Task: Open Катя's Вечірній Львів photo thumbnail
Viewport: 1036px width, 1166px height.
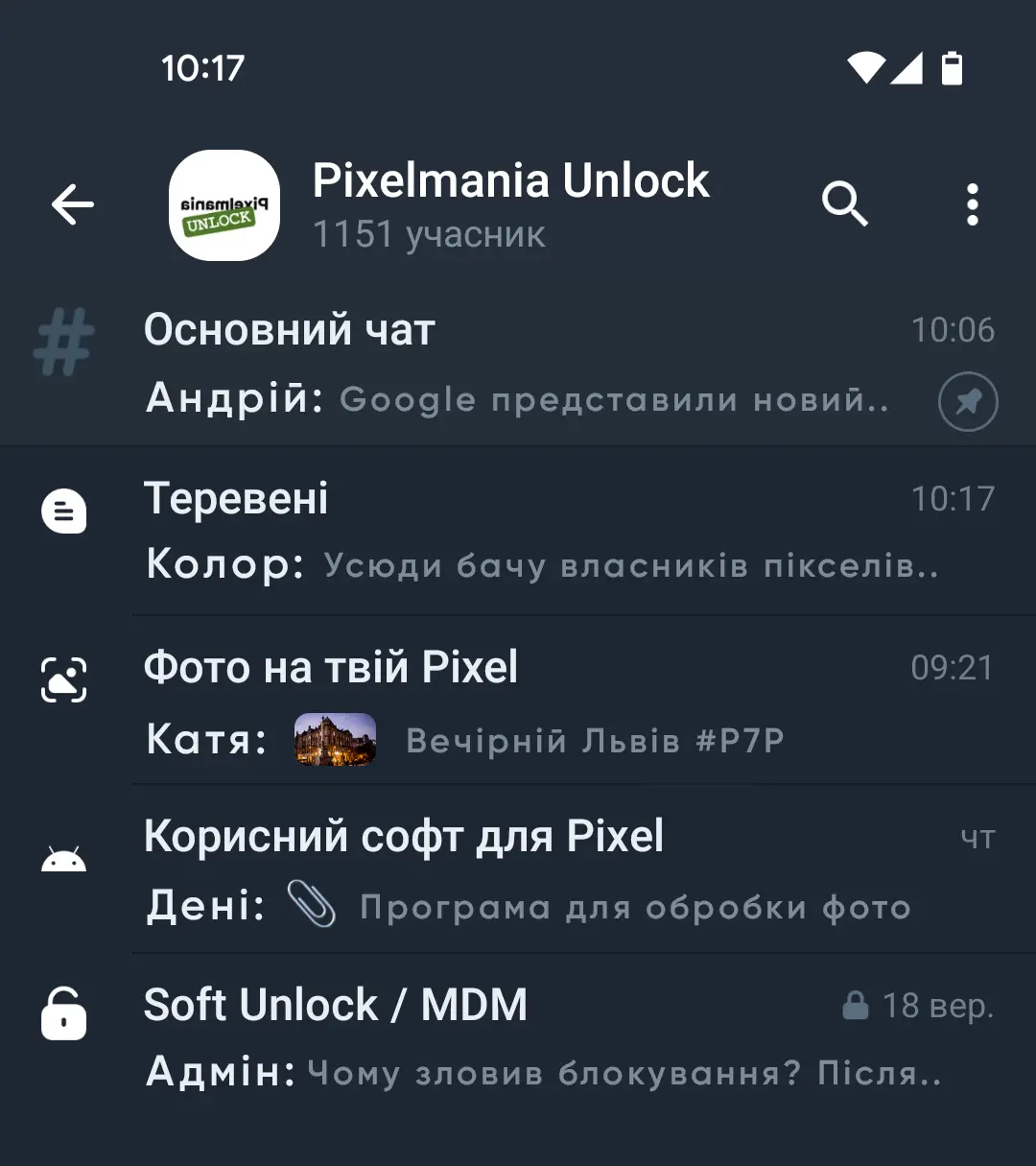Action: (x=336, y=740)
